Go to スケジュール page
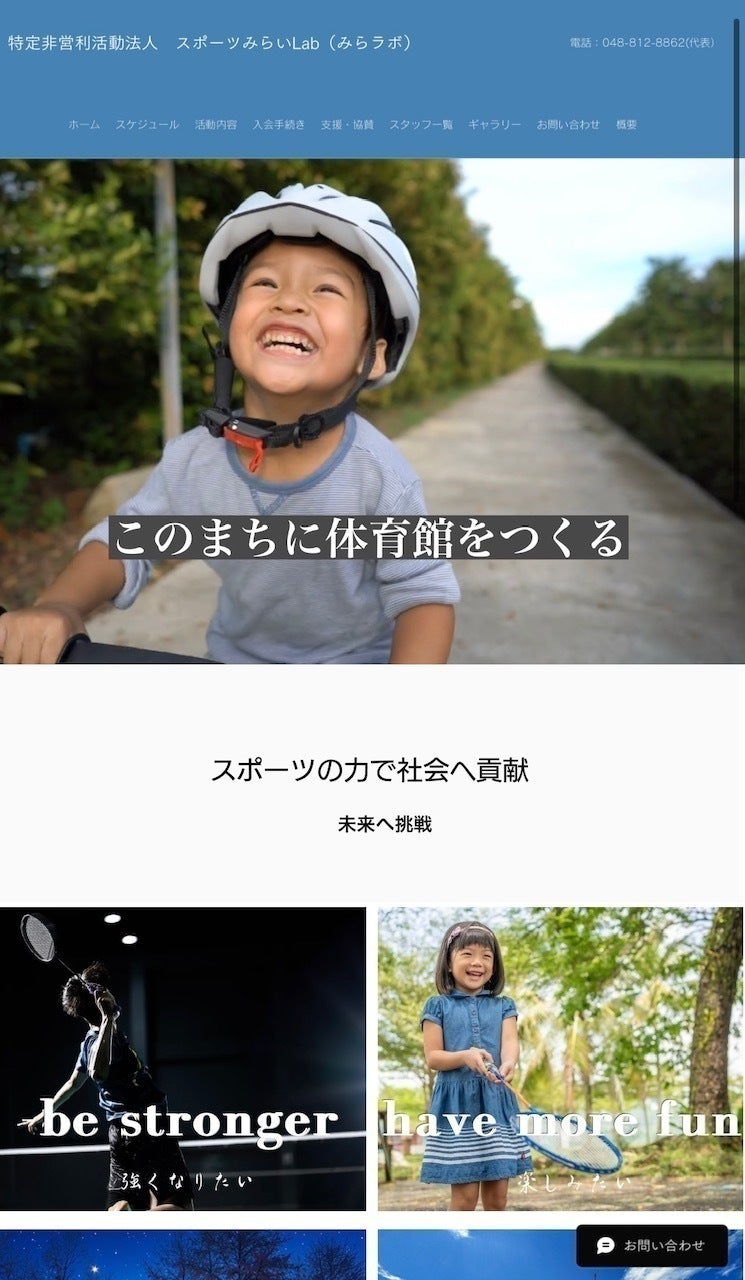Screen dimensions: 745x1280 (147, 125)
